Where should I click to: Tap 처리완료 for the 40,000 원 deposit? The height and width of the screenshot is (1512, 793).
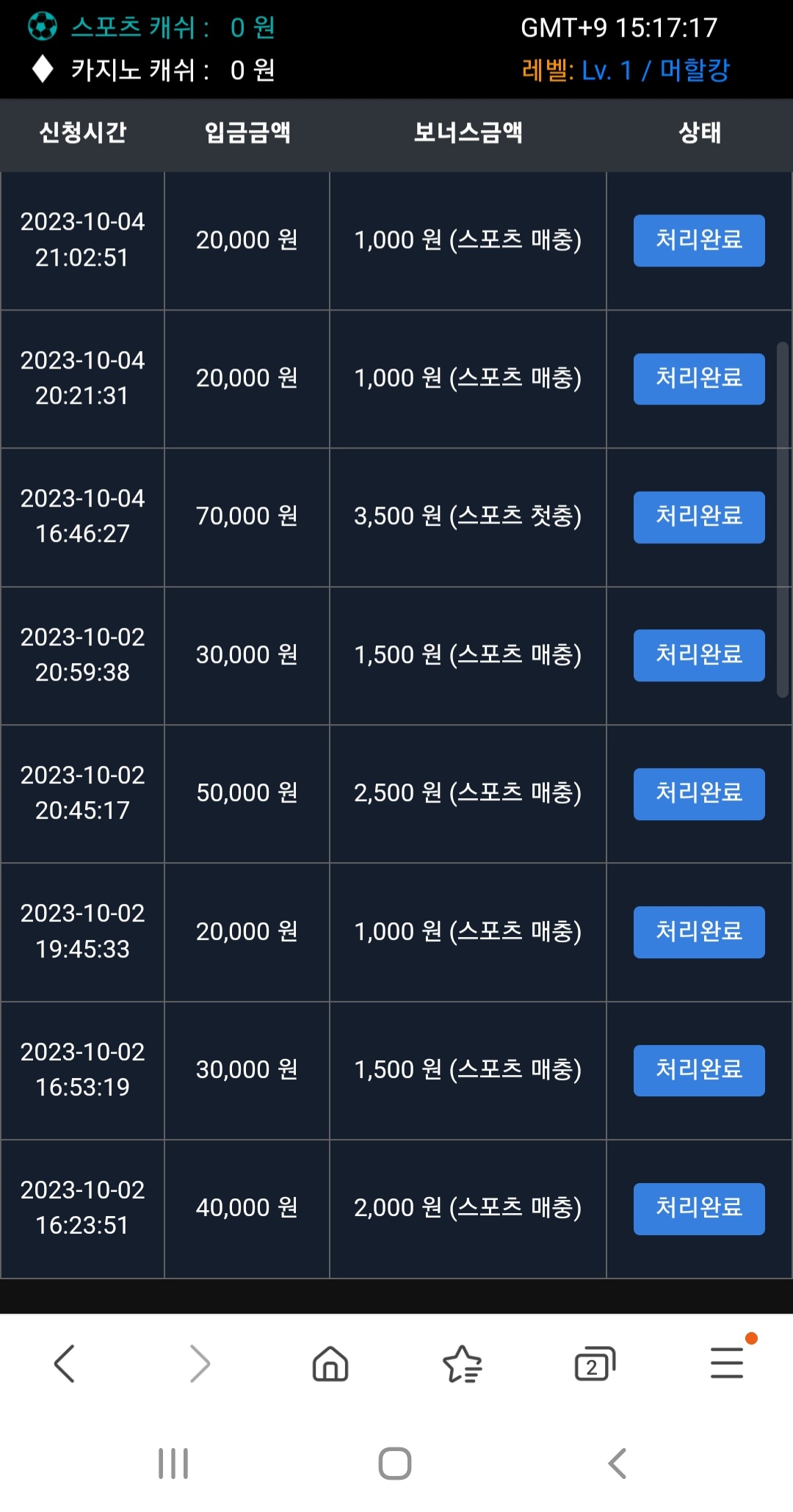pyautogui.click(x=699, y=1209)
